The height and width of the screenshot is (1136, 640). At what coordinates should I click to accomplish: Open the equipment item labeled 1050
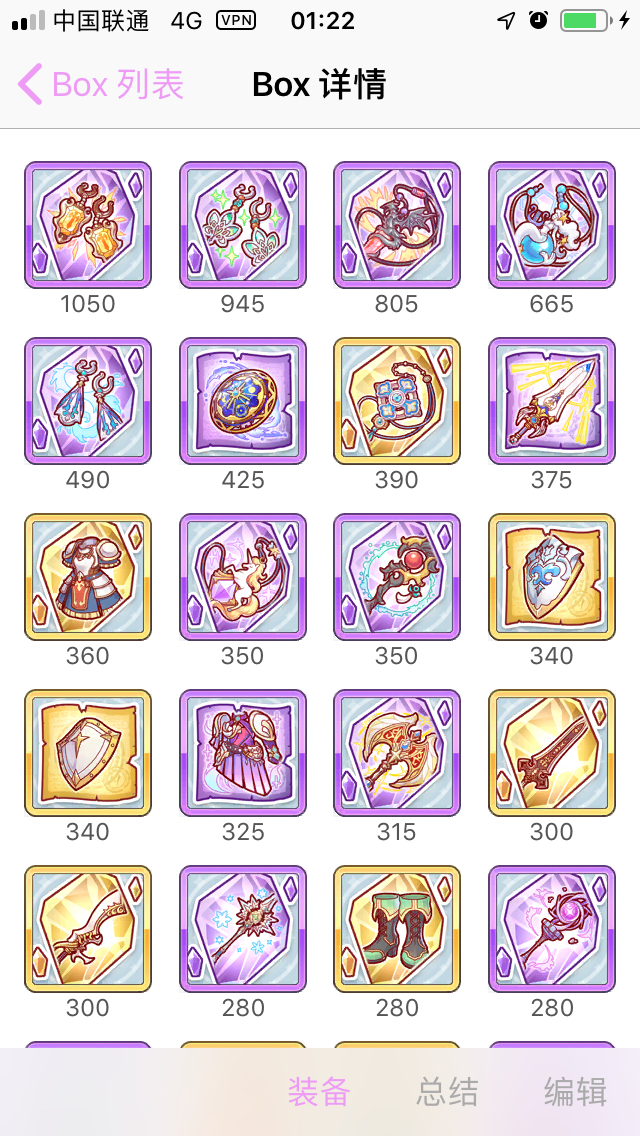[88, 225]
